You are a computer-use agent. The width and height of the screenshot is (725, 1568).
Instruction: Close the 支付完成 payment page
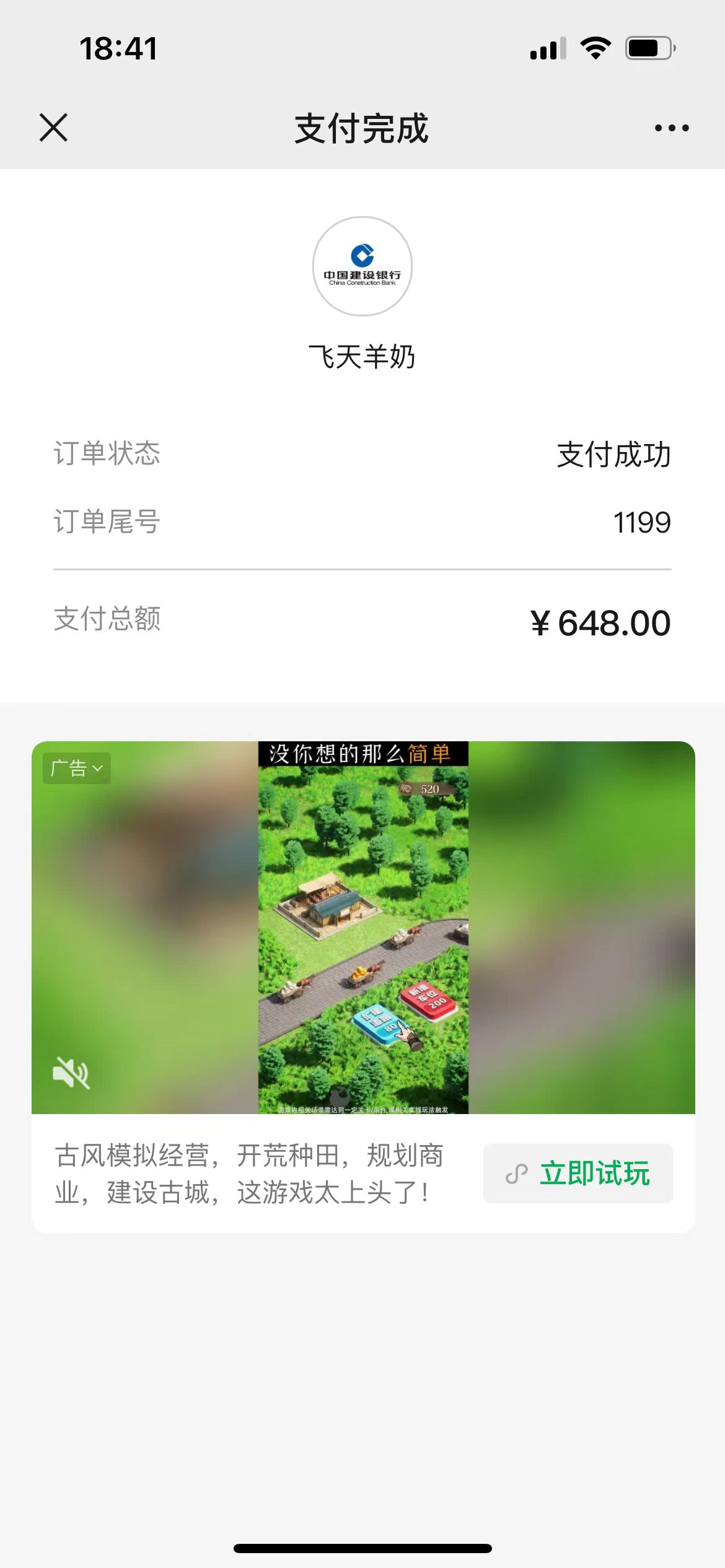point(53,128)
